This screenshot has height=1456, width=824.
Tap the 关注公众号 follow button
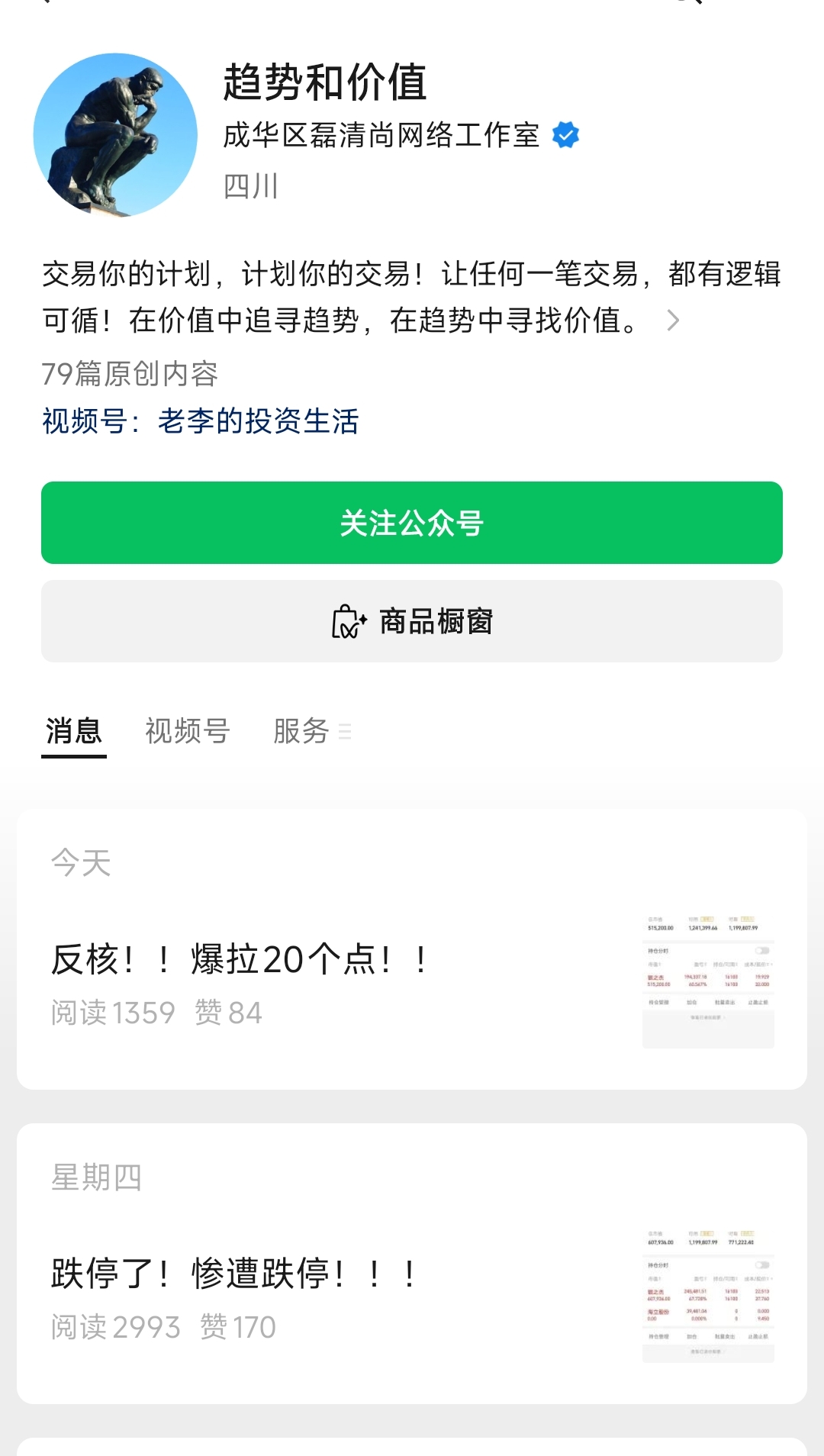pyautogui.click(x=412, y=523)
